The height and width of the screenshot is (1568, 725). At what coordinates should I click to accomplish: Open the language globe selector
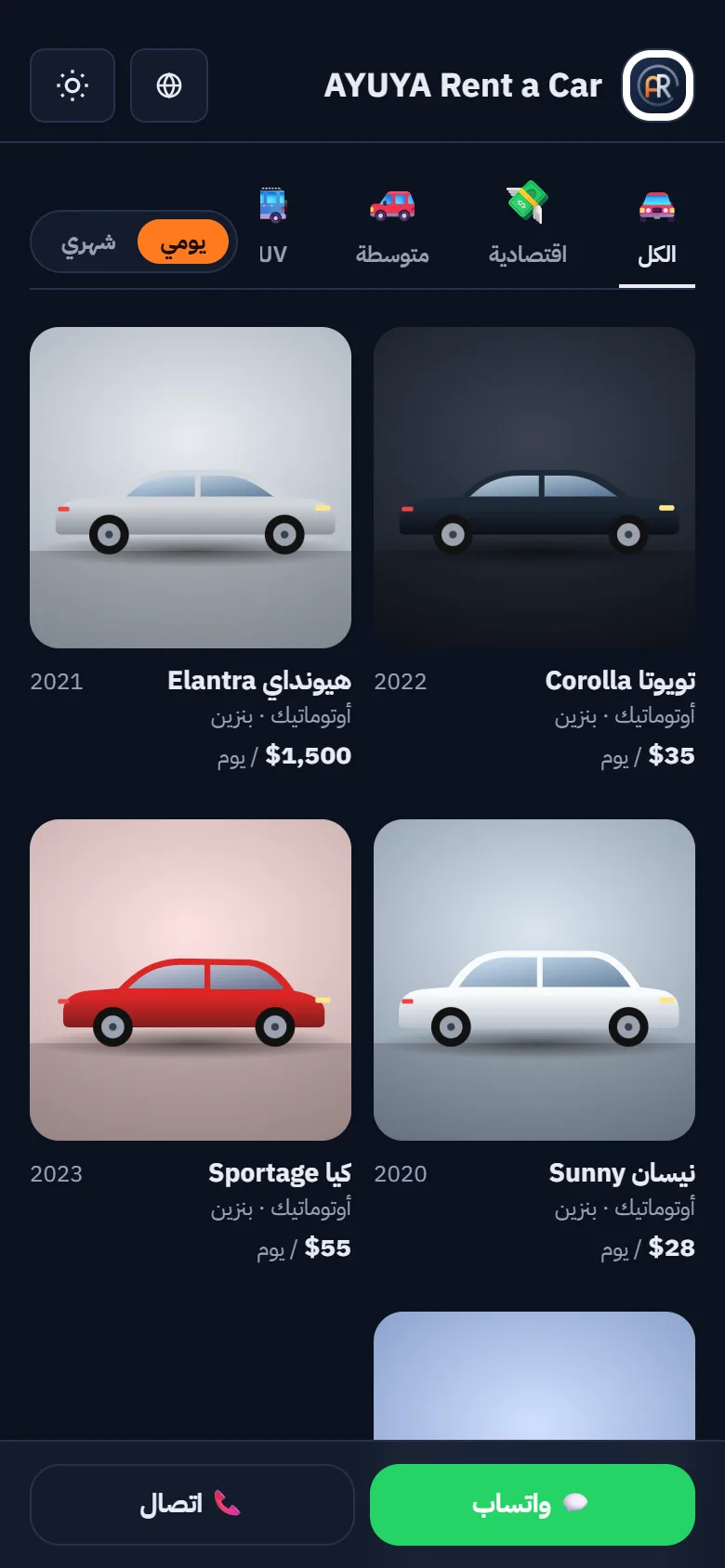point(169,85)
